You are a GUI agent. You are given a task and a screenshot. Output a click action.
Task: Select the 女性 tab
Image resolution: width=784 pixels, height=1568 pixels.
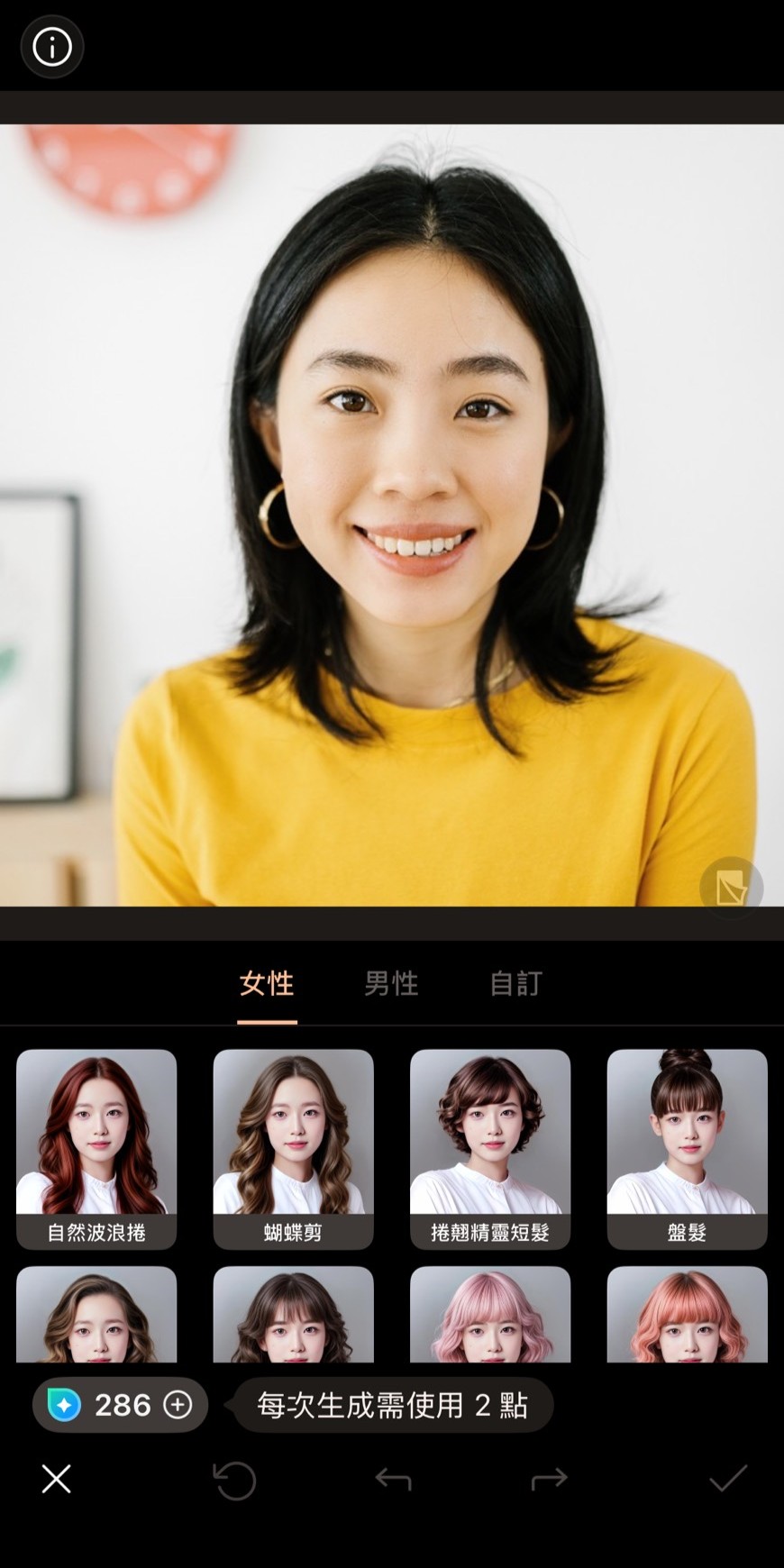click(x=265, y=984)
